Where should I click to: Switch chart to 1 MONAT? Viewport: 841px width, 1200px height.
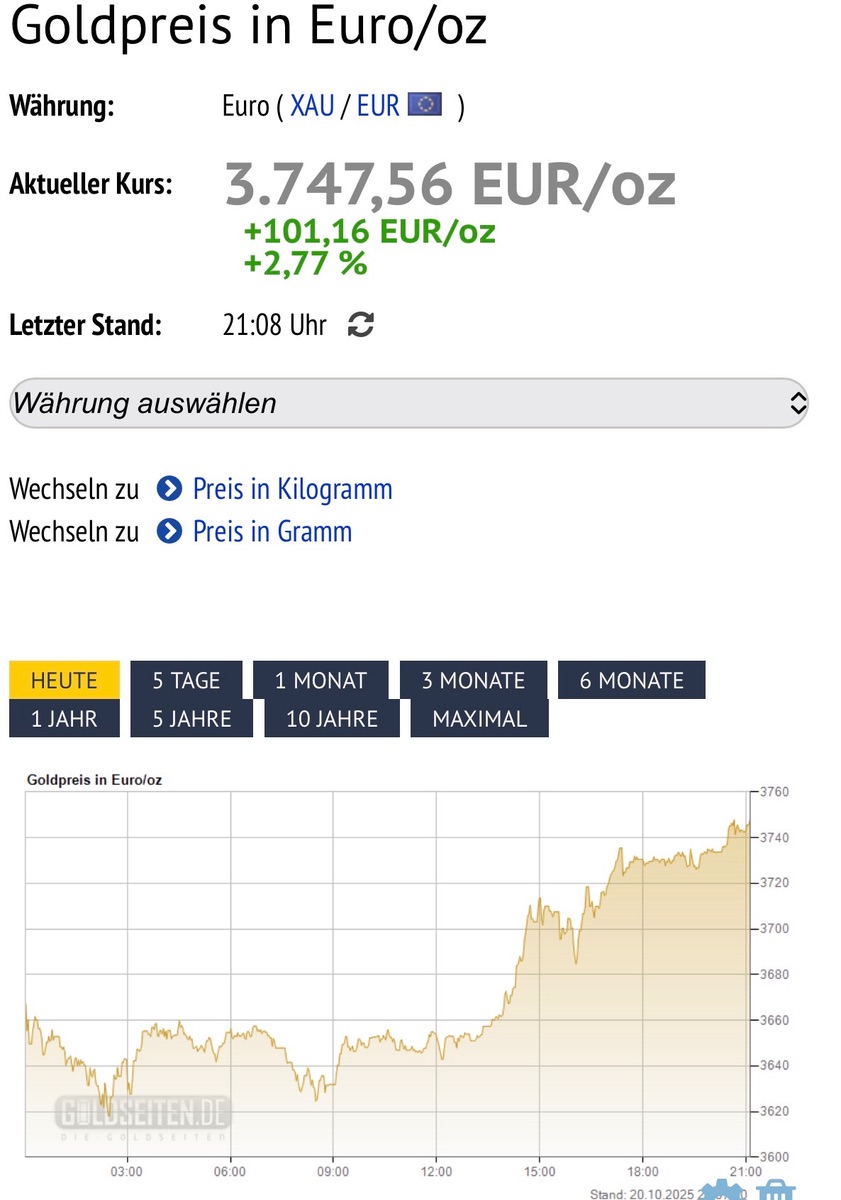[x=320, y=681]
